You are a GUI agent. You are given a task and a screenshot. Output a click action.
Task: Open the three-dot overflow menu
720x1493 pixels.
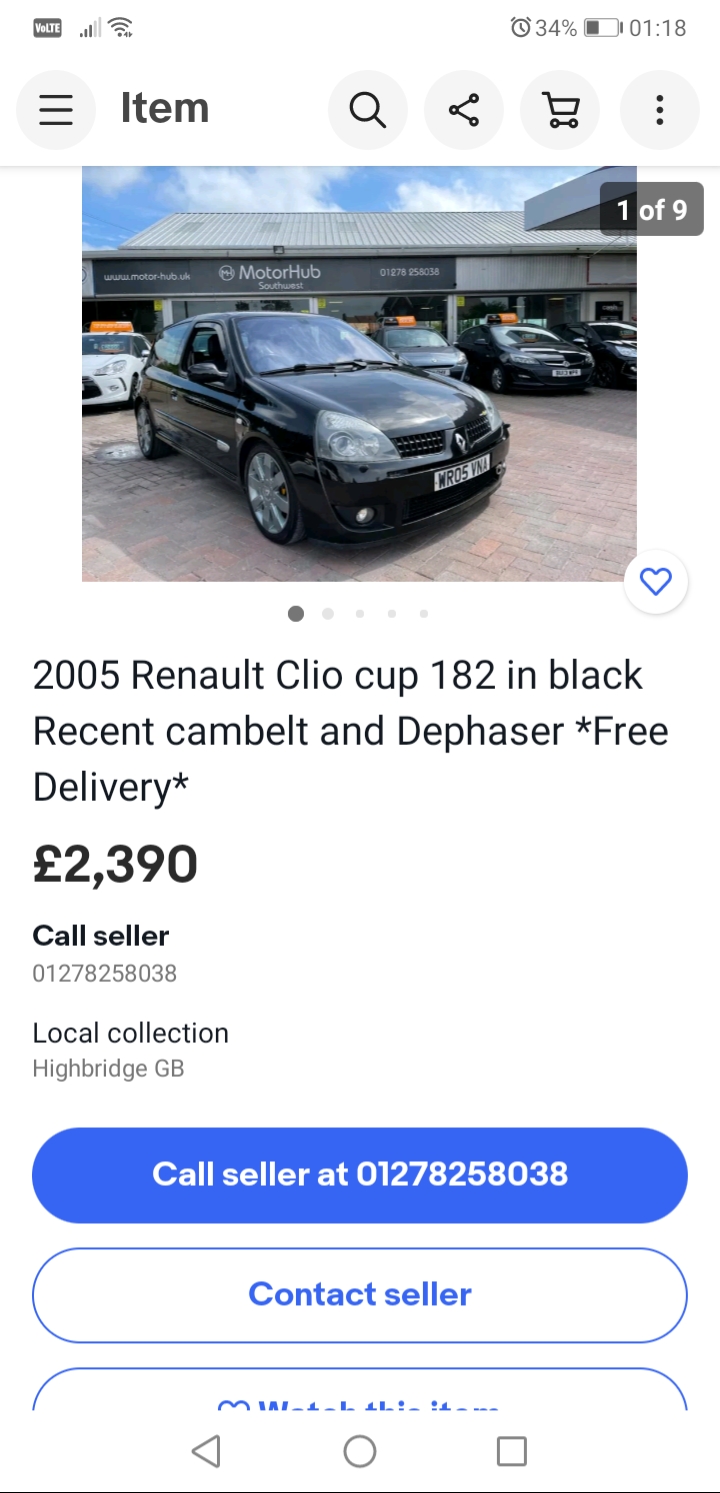point(659,109)
